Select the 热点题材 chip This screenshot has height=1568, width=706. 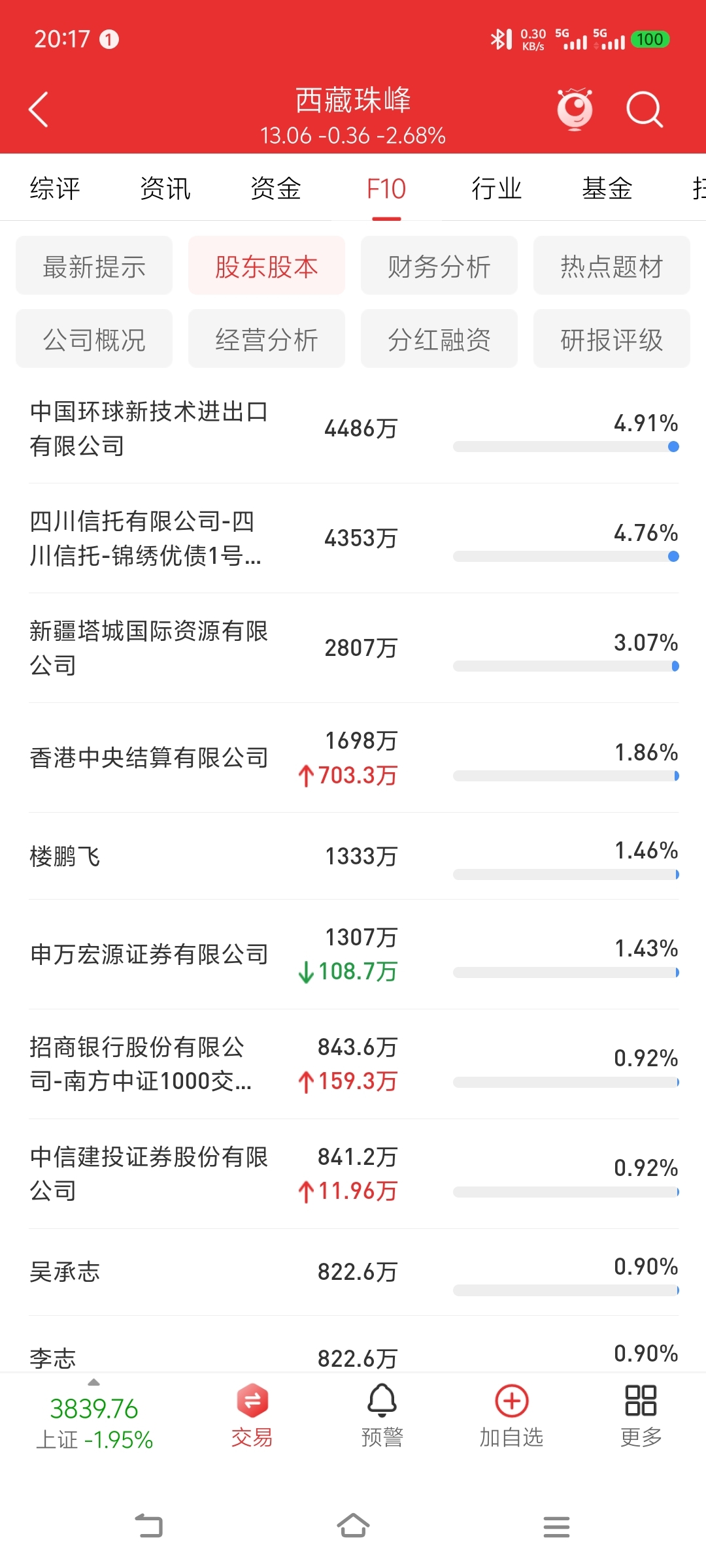coord(612,266)
